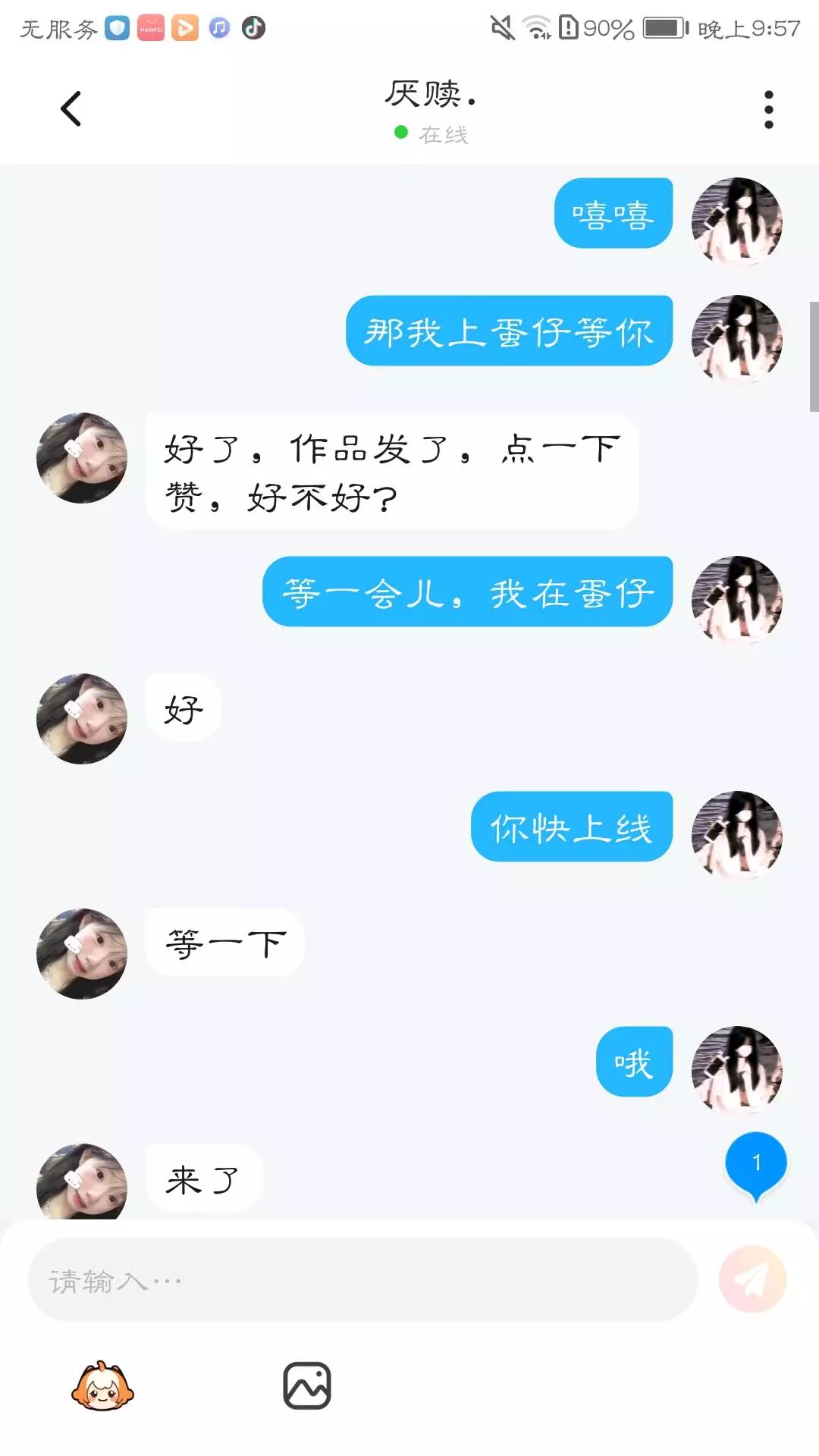This screenshot has height=1456, width=819.
Task: Open the three-dot overflow menu
Action: 768,110
